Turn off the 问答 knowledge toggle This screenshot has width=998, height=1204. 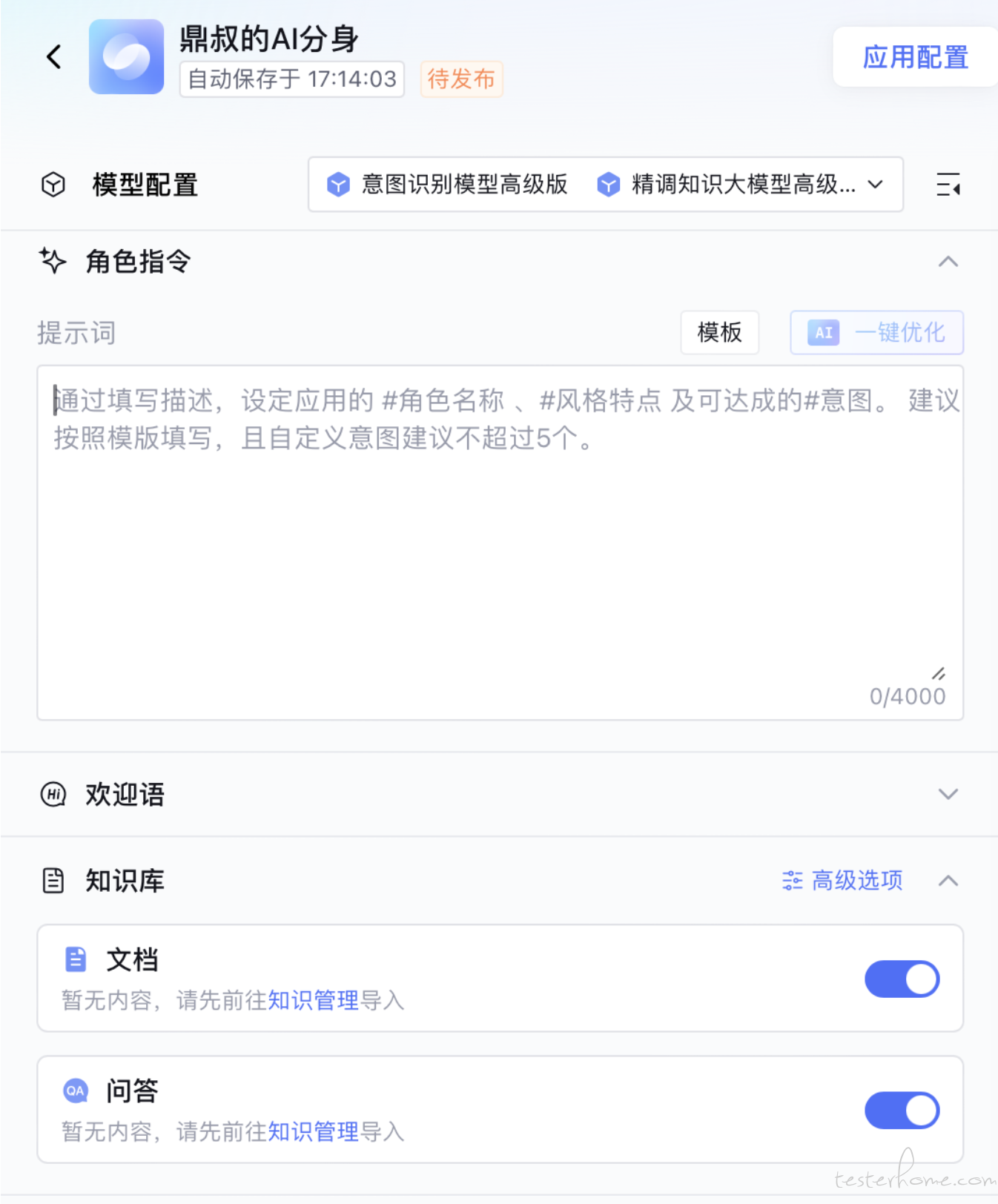(x=902, y=1110)
